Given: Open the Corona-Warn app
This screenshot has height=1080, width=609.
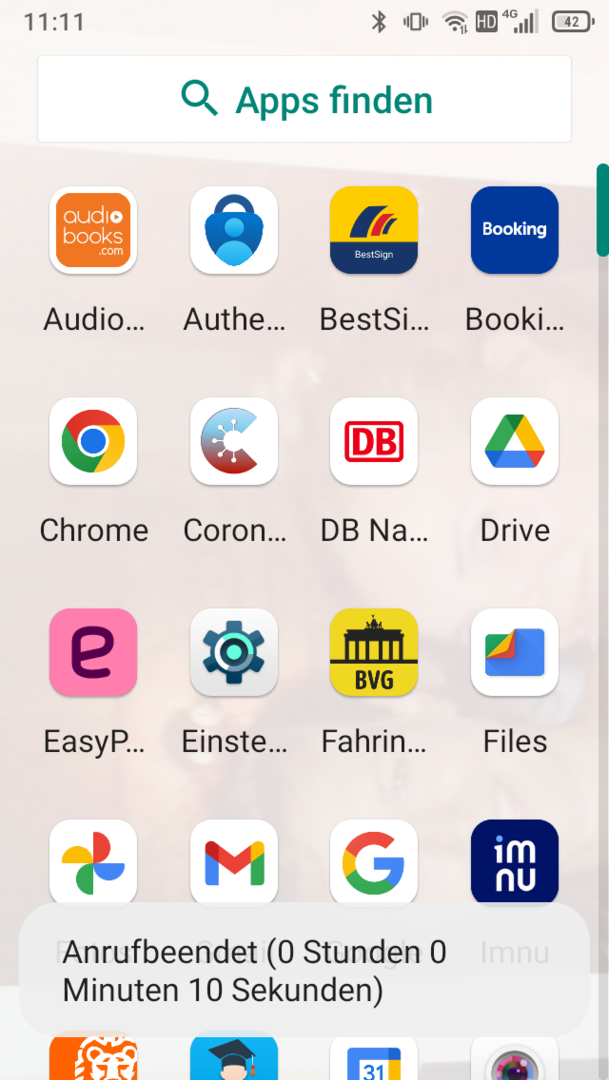Looking at the screenshot, I should point(234,441).
